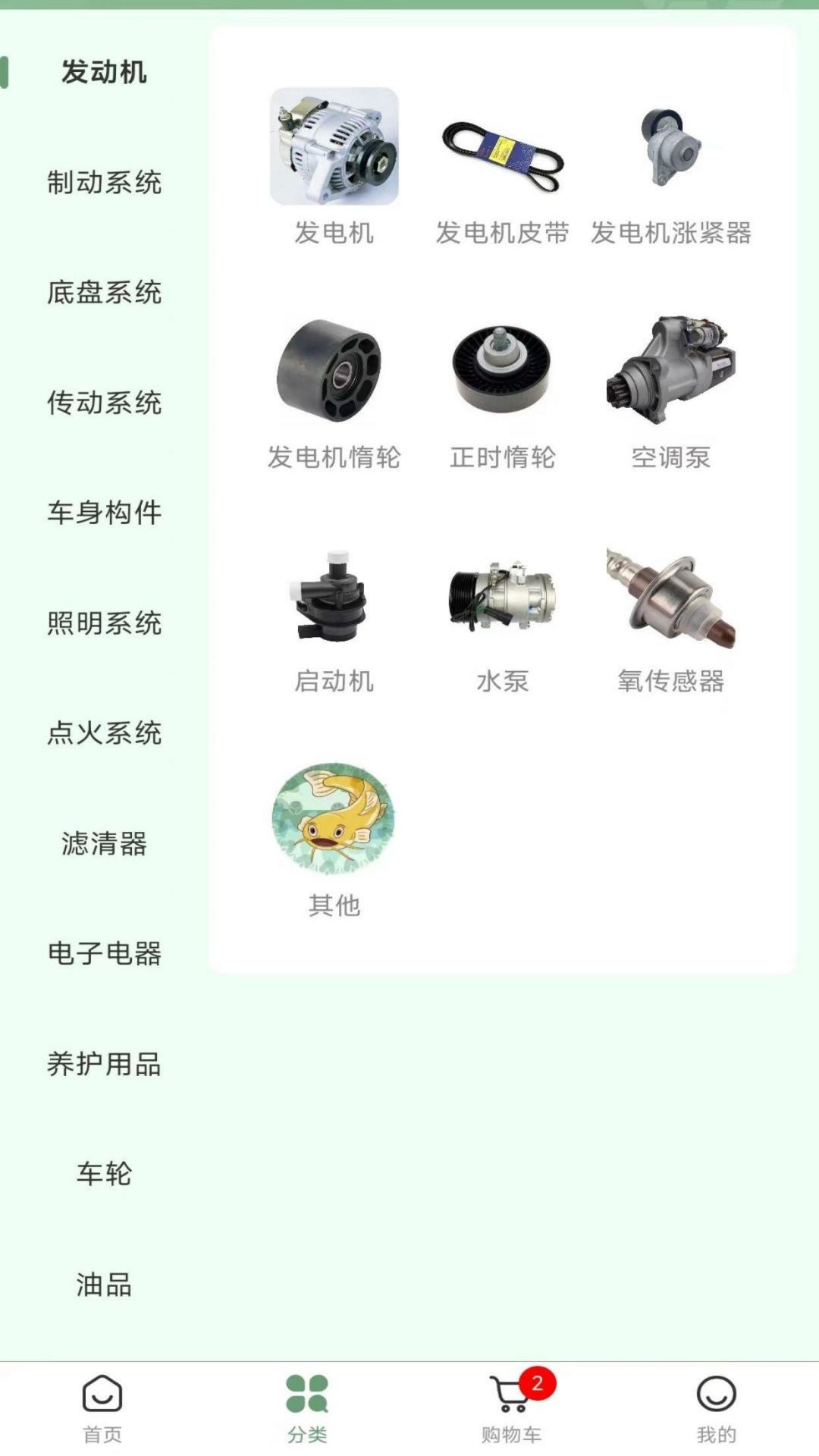View 正时惰轮 products
Image resolution: width=819 pixels, height=1456 pixels.
(502, 392)
